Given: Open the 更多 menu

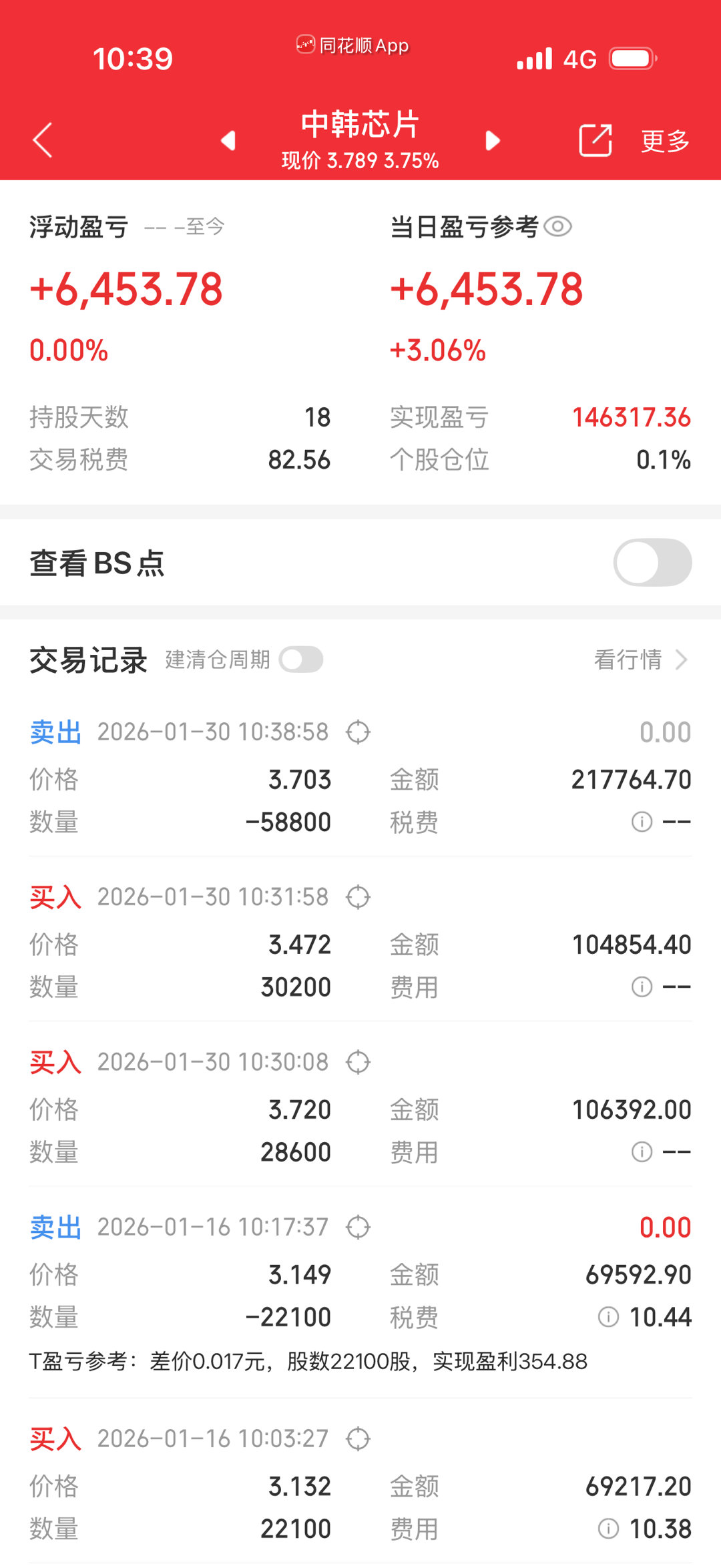Looking at the screenshot, I should click(x=666, y=142).
